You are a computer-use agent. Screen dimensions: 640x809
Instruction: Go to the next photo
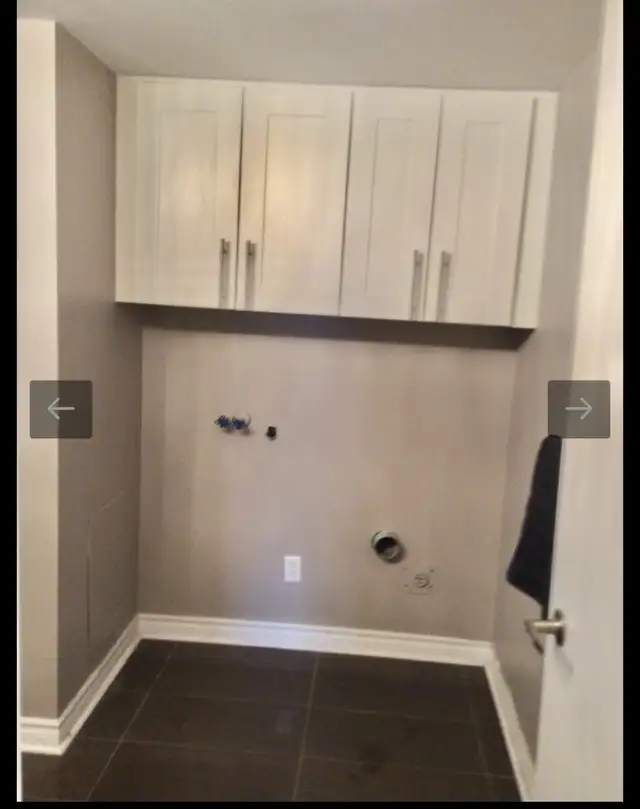click(578, 409)
